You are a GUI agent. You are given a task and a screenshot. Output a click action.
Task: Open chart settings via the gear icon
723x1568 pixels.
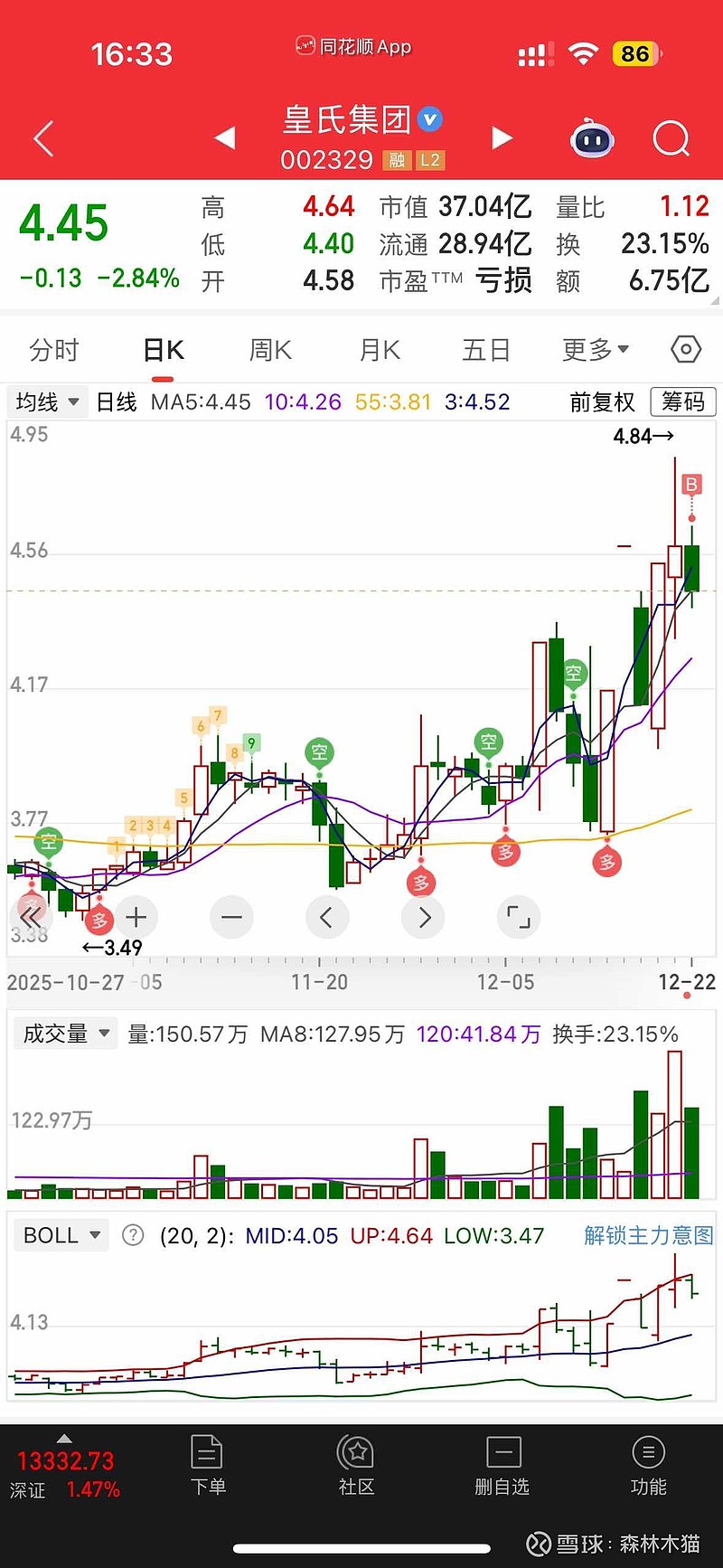[x=684, y=349]
